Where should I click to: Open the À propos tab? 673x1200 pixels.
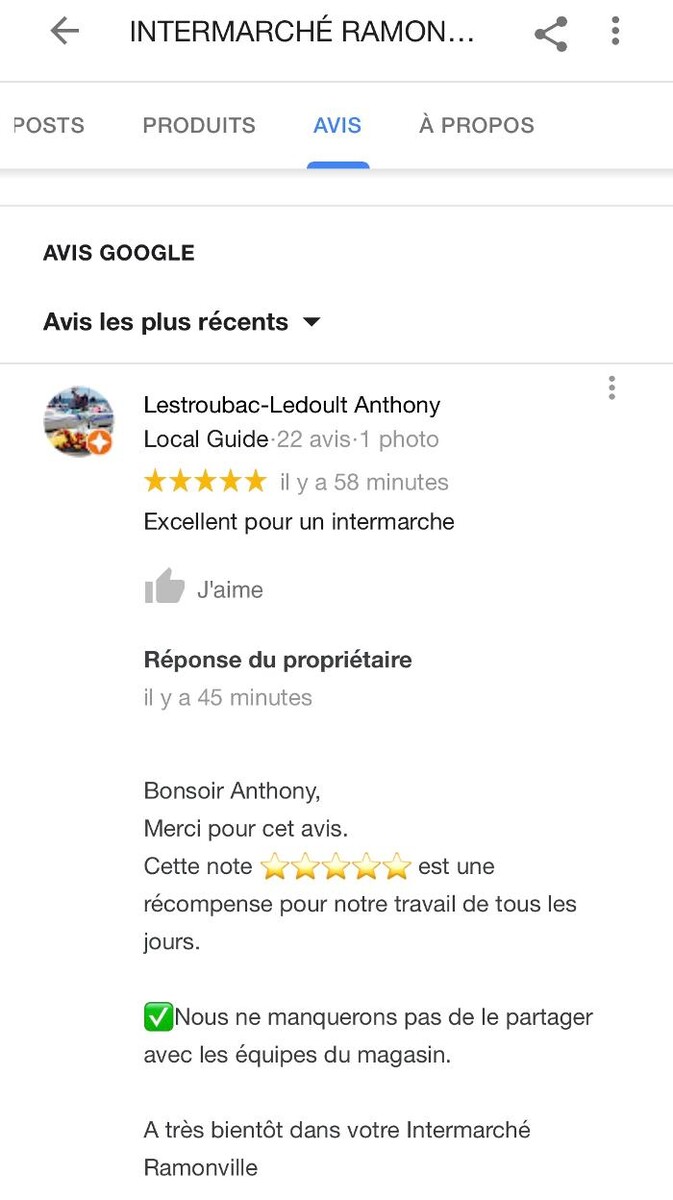click(x=476, y=126)
